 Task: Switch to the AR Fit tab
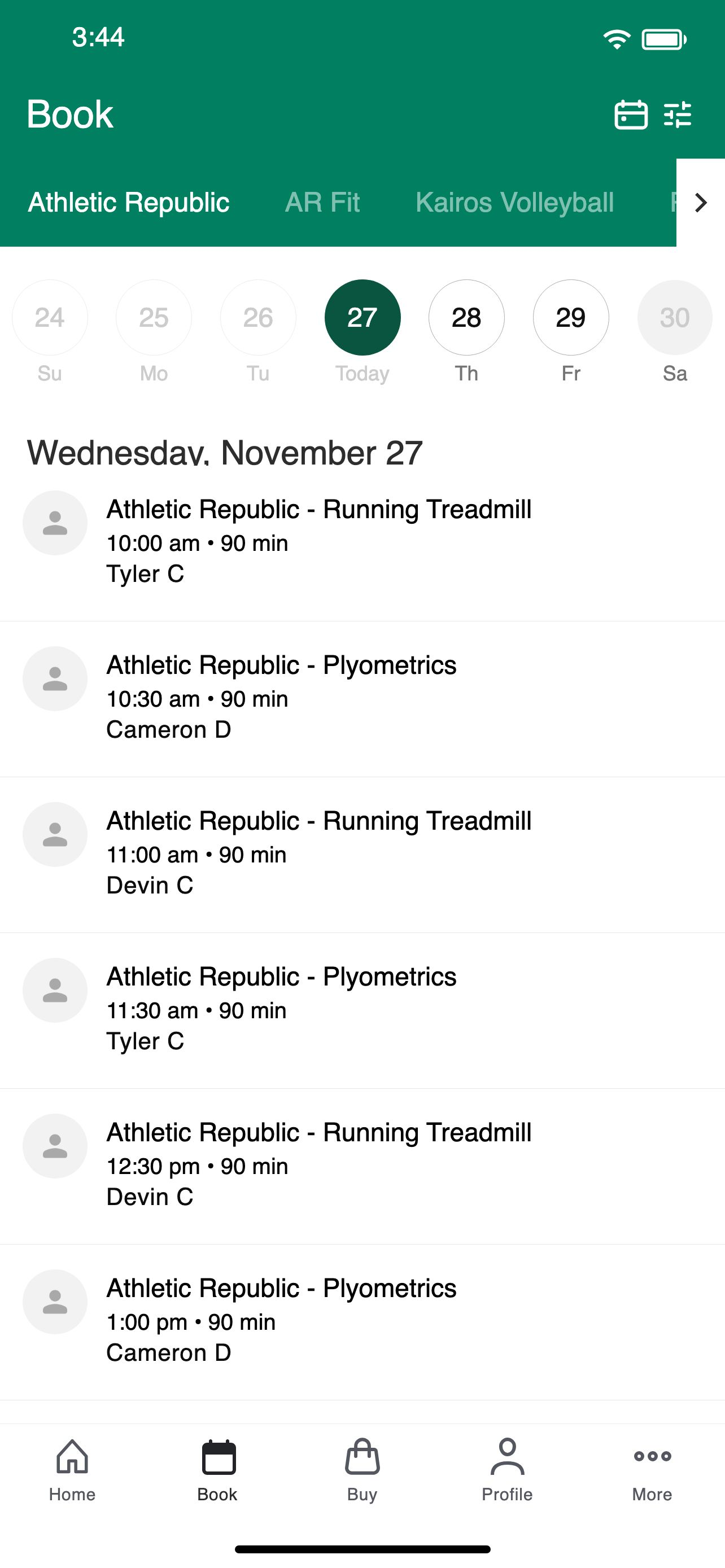tap(322, 202)
